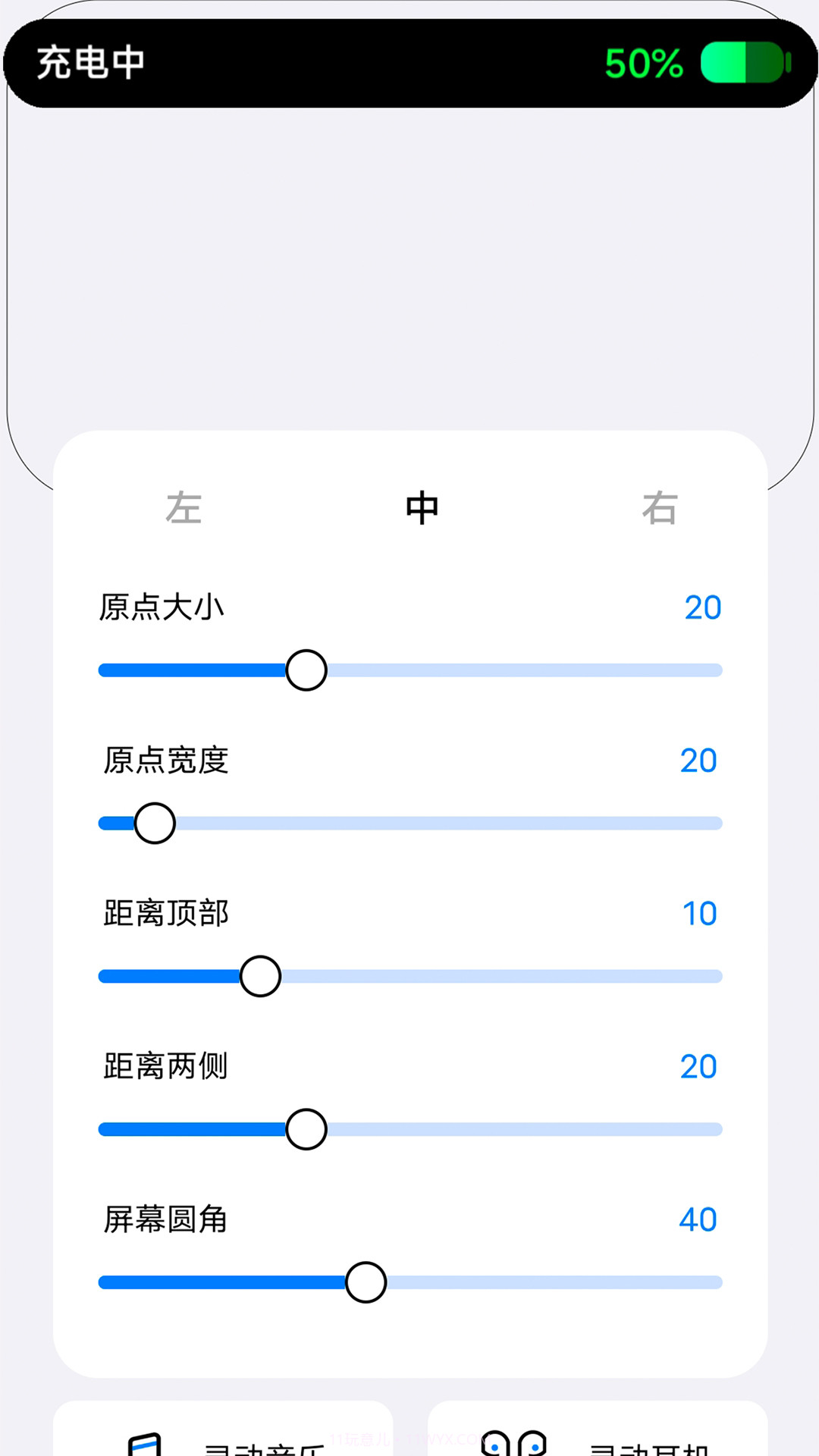Switch to the 左 tab

coord(184,508)
